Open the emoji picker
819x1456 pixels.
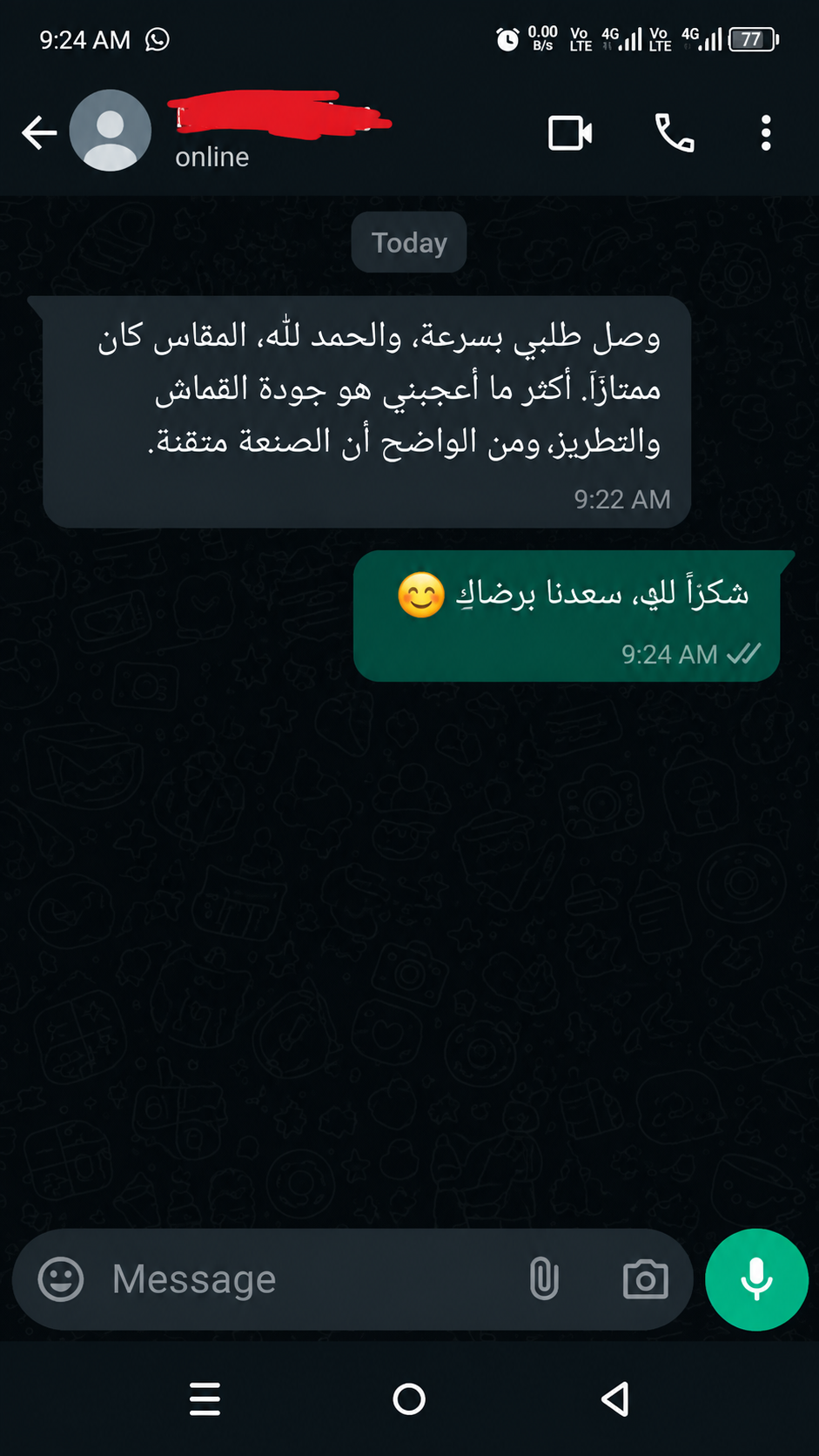pyautogui.click(x=61, y=1279)
